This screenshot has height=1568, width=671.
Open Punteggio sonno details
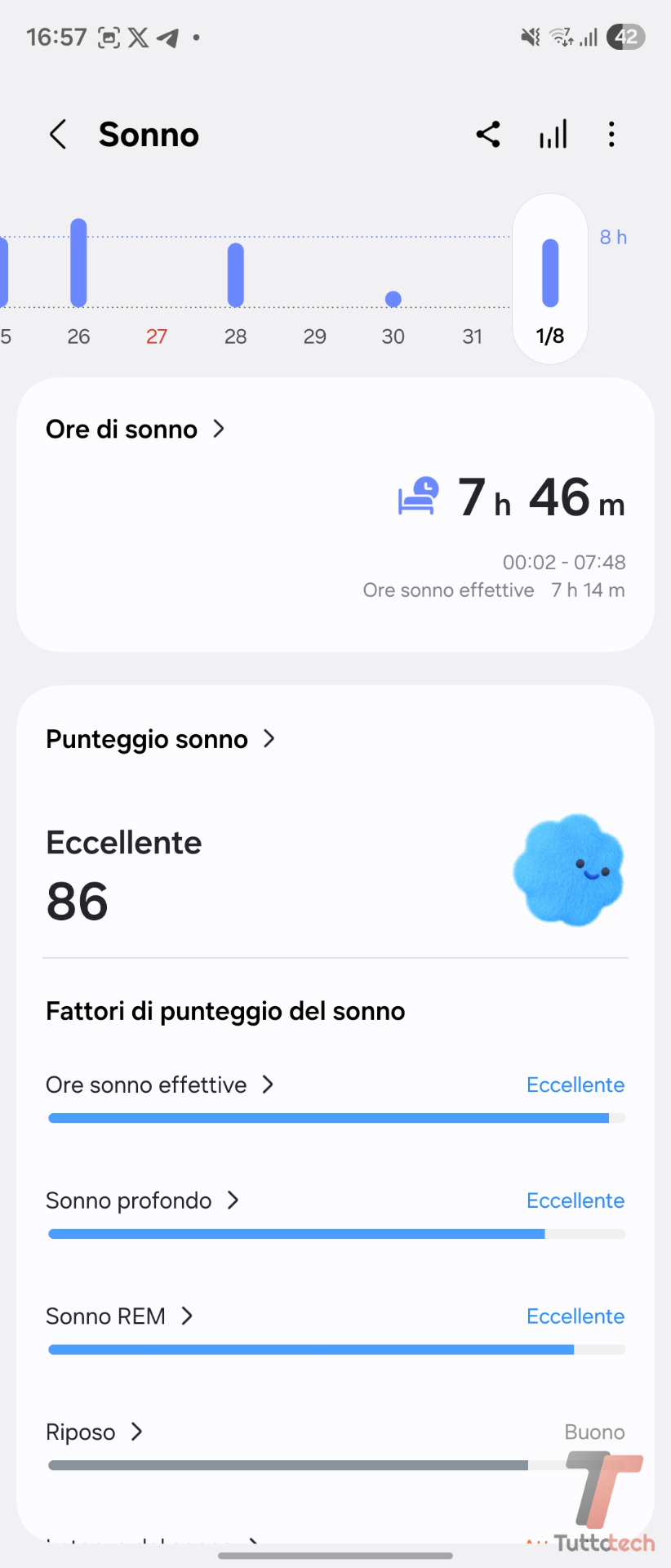(x=161, y=740)
